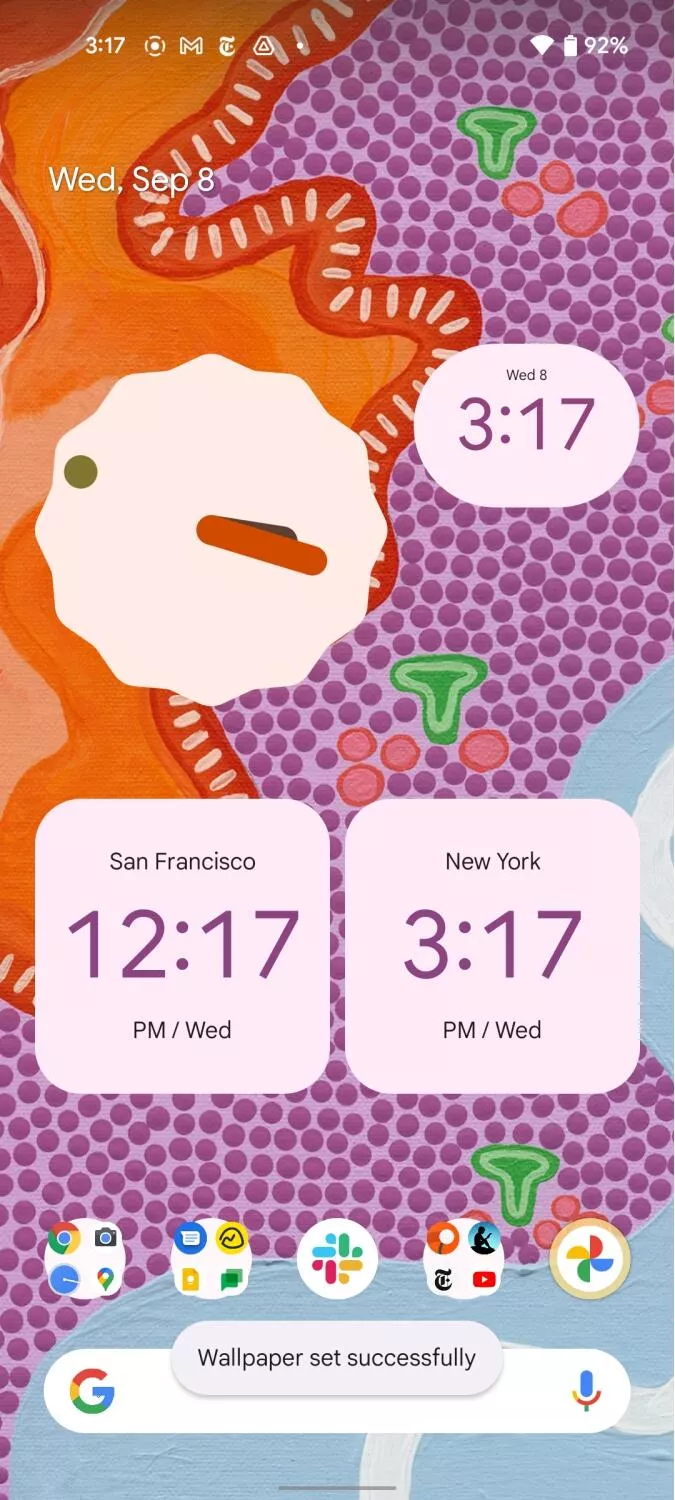Start voice search with the microphone
Screen dimensions: 675x1500
tap(586, 1391)
